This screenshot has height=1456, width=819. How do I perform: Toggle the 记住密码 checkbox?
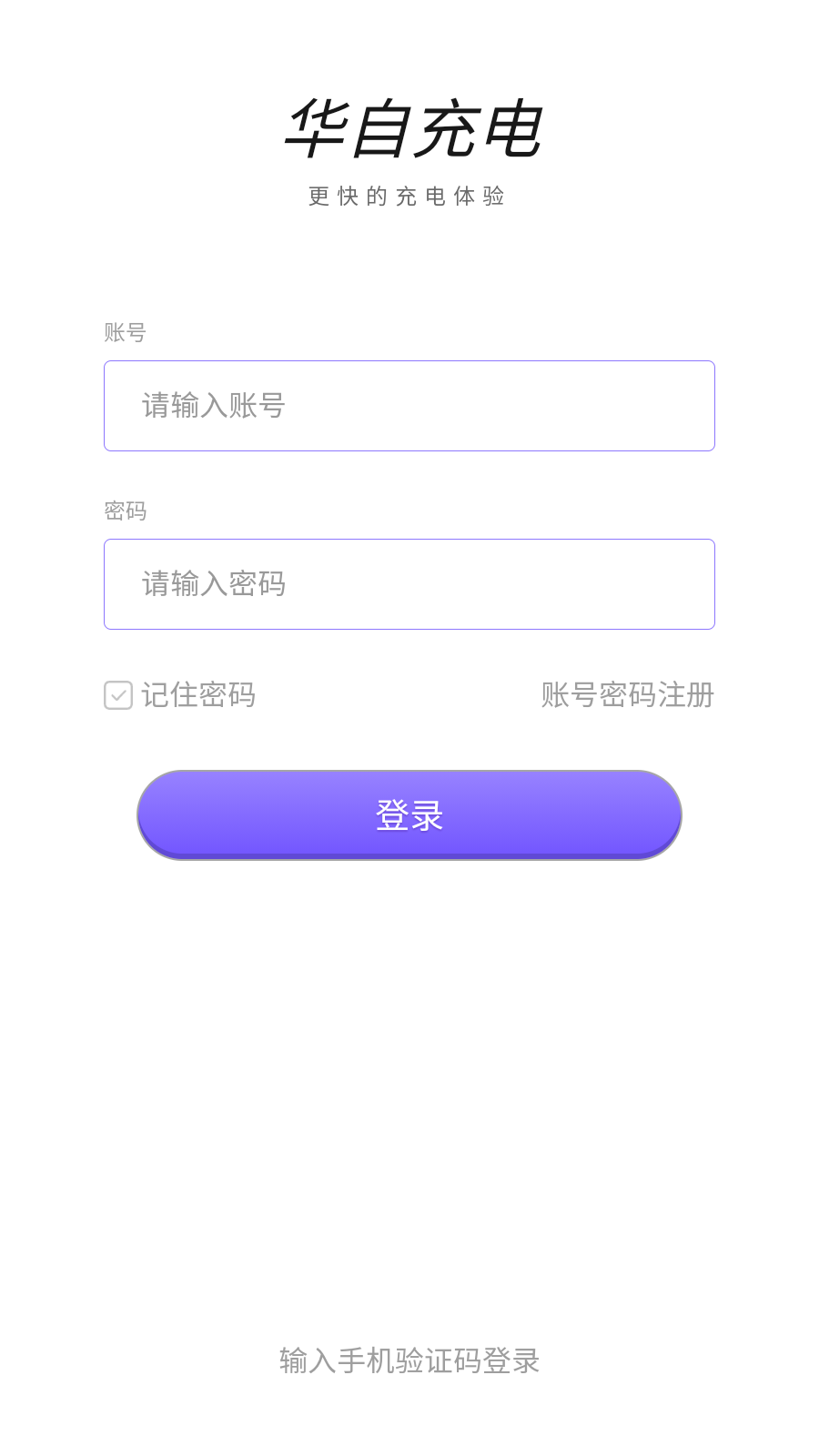(x=118, y=695)
